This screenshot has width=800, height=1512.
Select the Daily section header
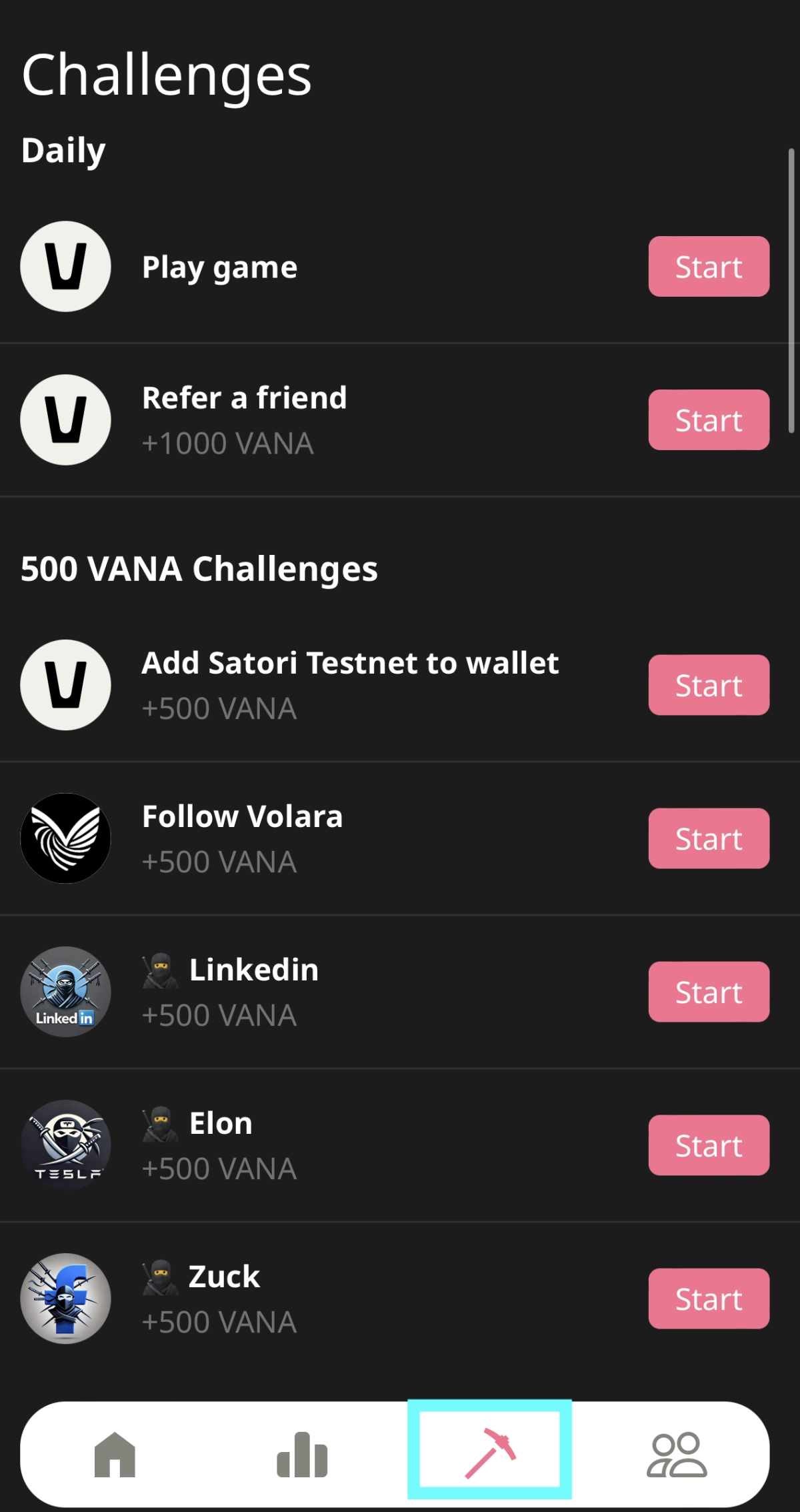coord(63,149)
